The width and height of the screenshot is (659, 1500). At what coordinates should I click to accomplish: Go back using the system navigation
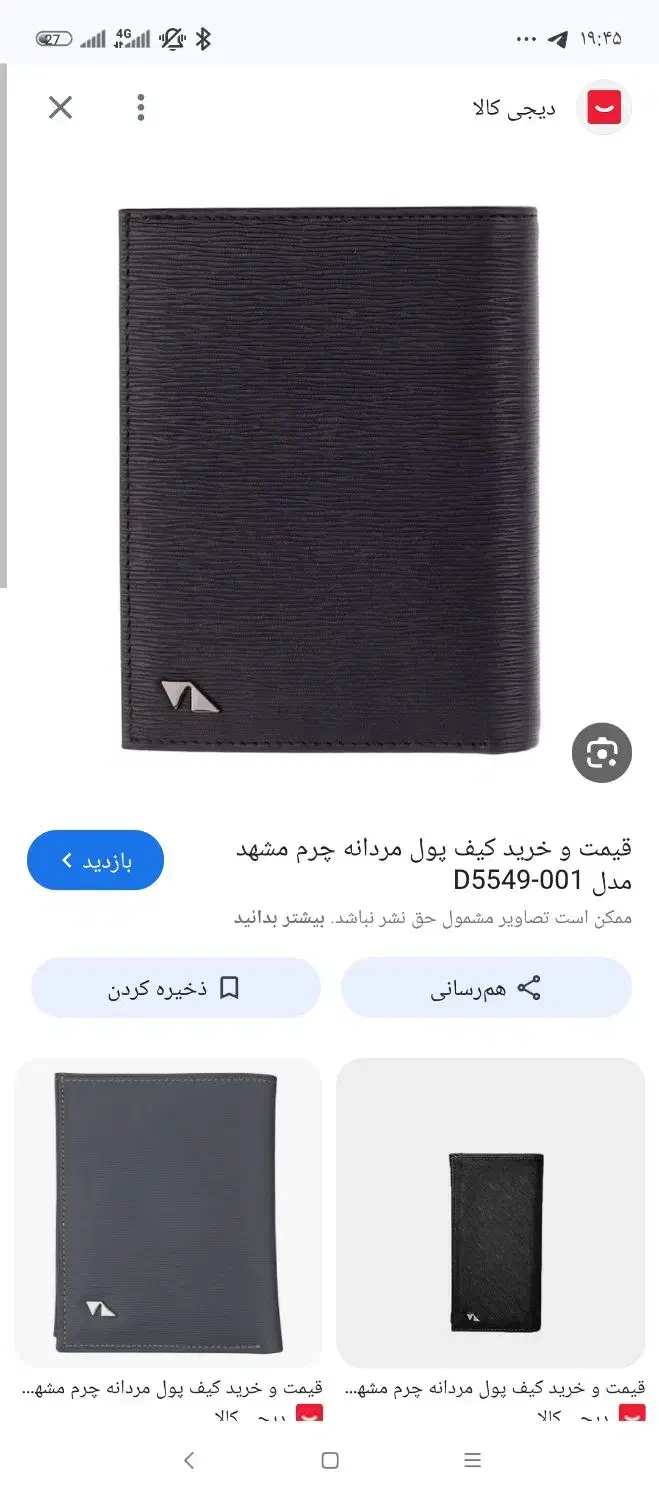188,1461
